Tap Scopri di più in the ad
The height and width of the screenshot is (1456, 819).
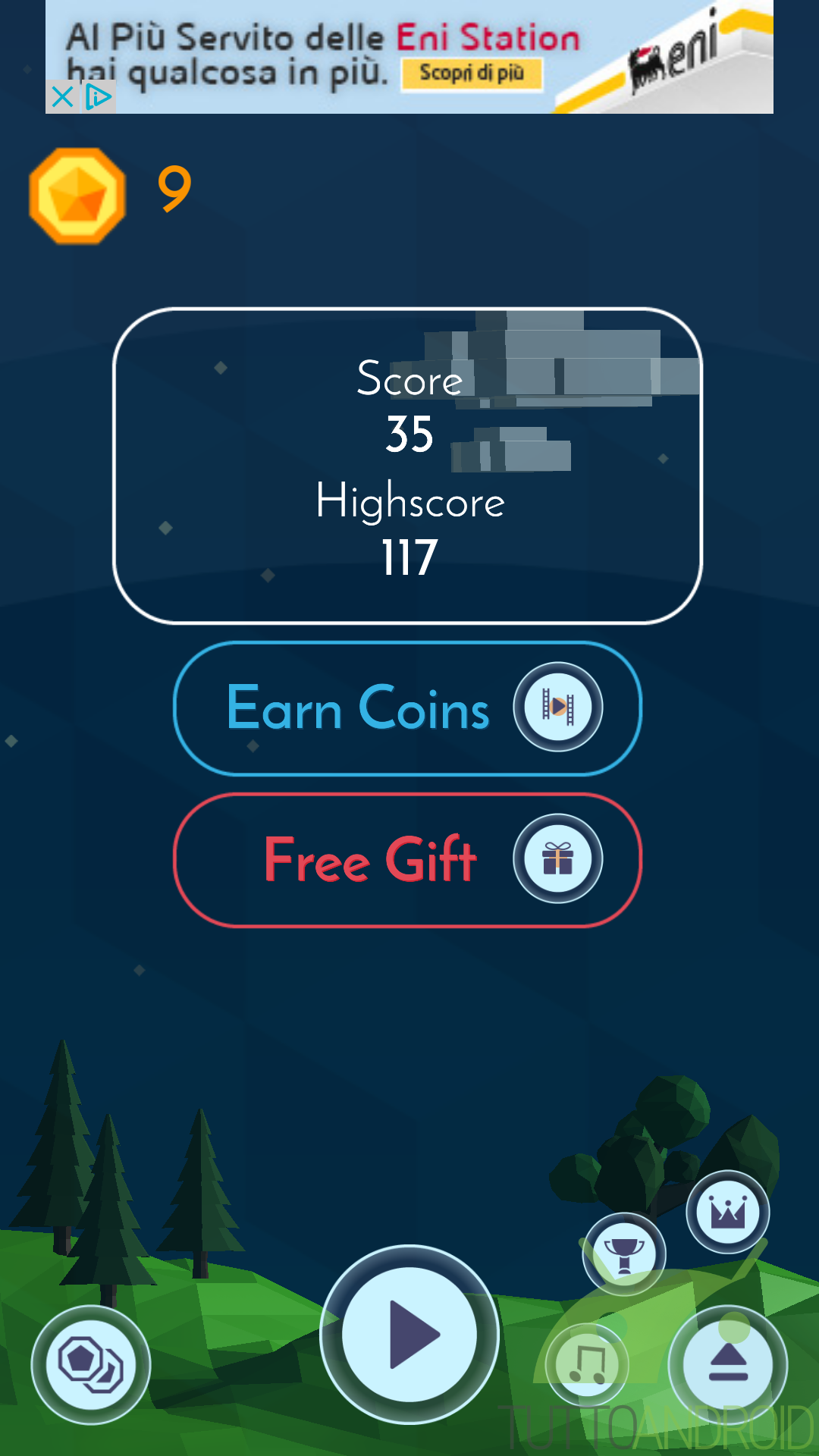coord(472,74)
